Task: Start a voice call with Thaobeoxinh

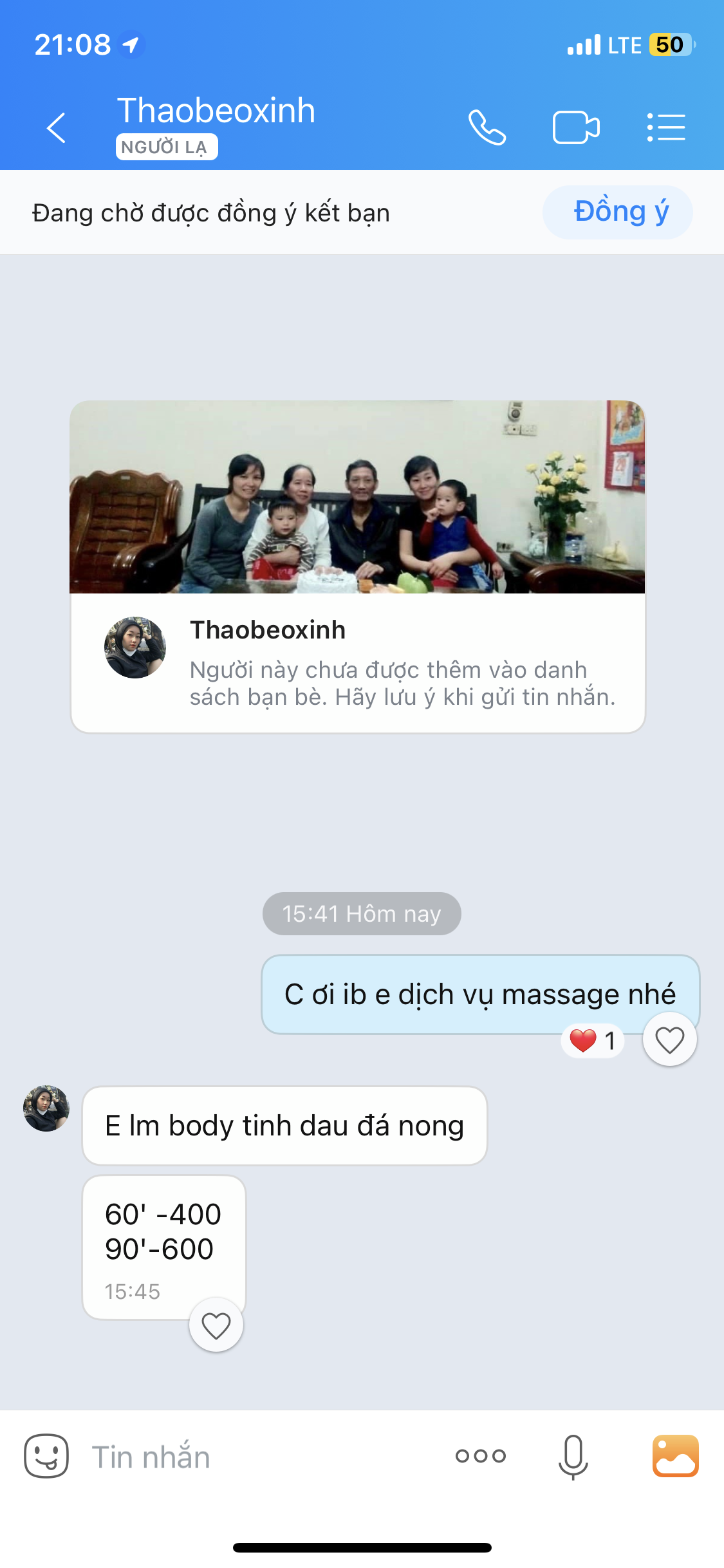Action: [x=487, y=127]
